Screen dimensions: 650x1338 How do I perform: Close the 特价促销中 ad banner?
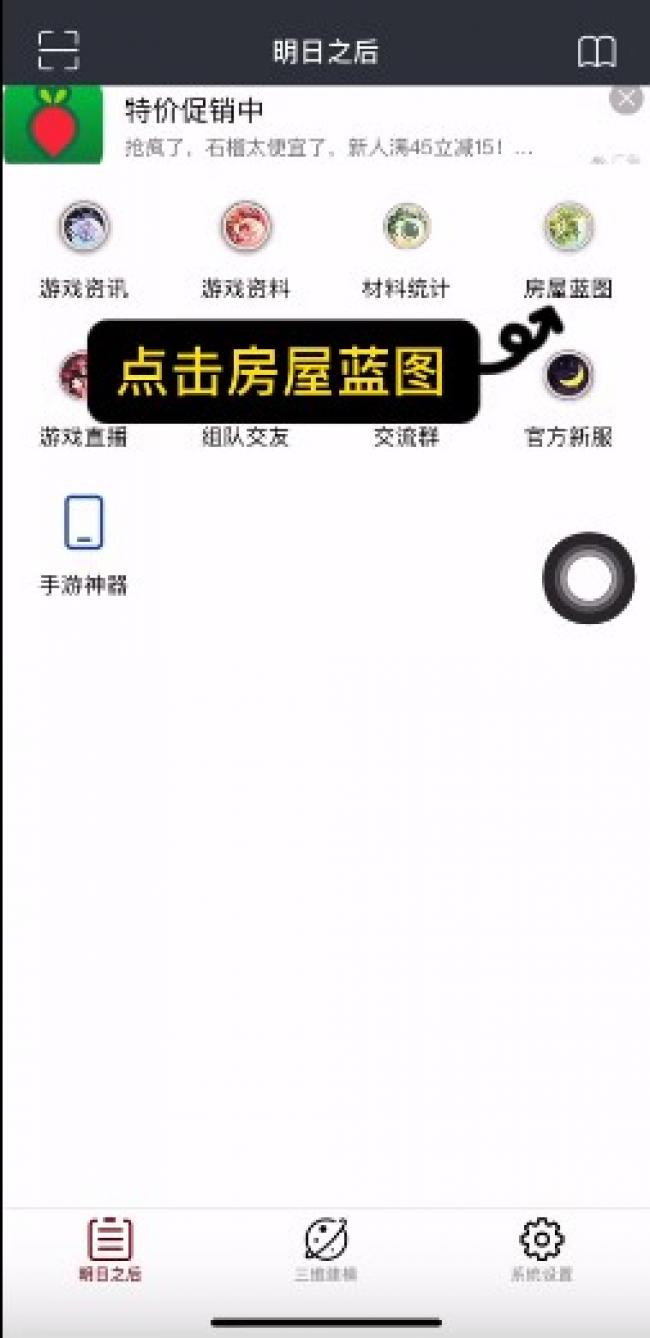point(626,99)
